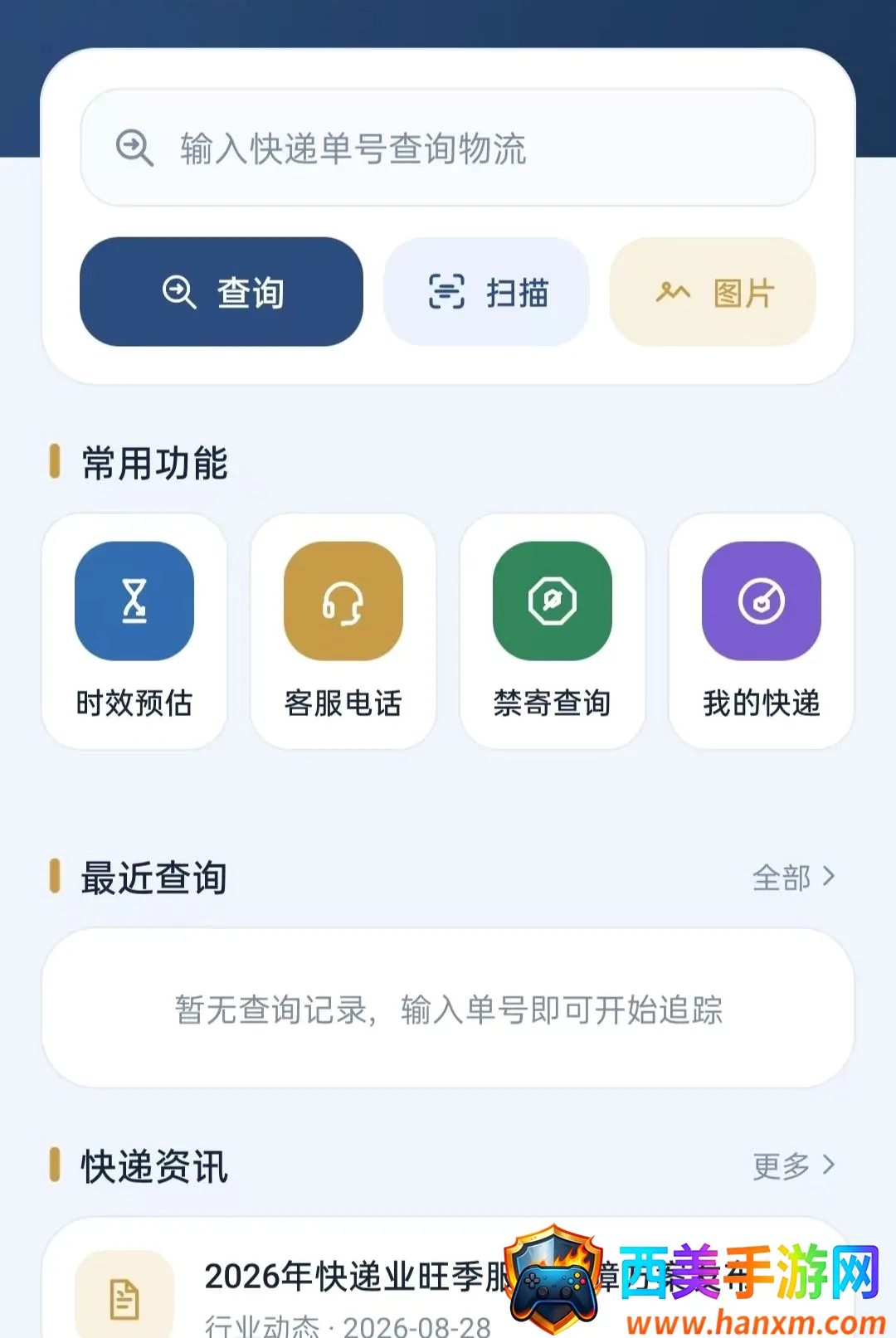Tap the 查询 query button

point(222,292)
